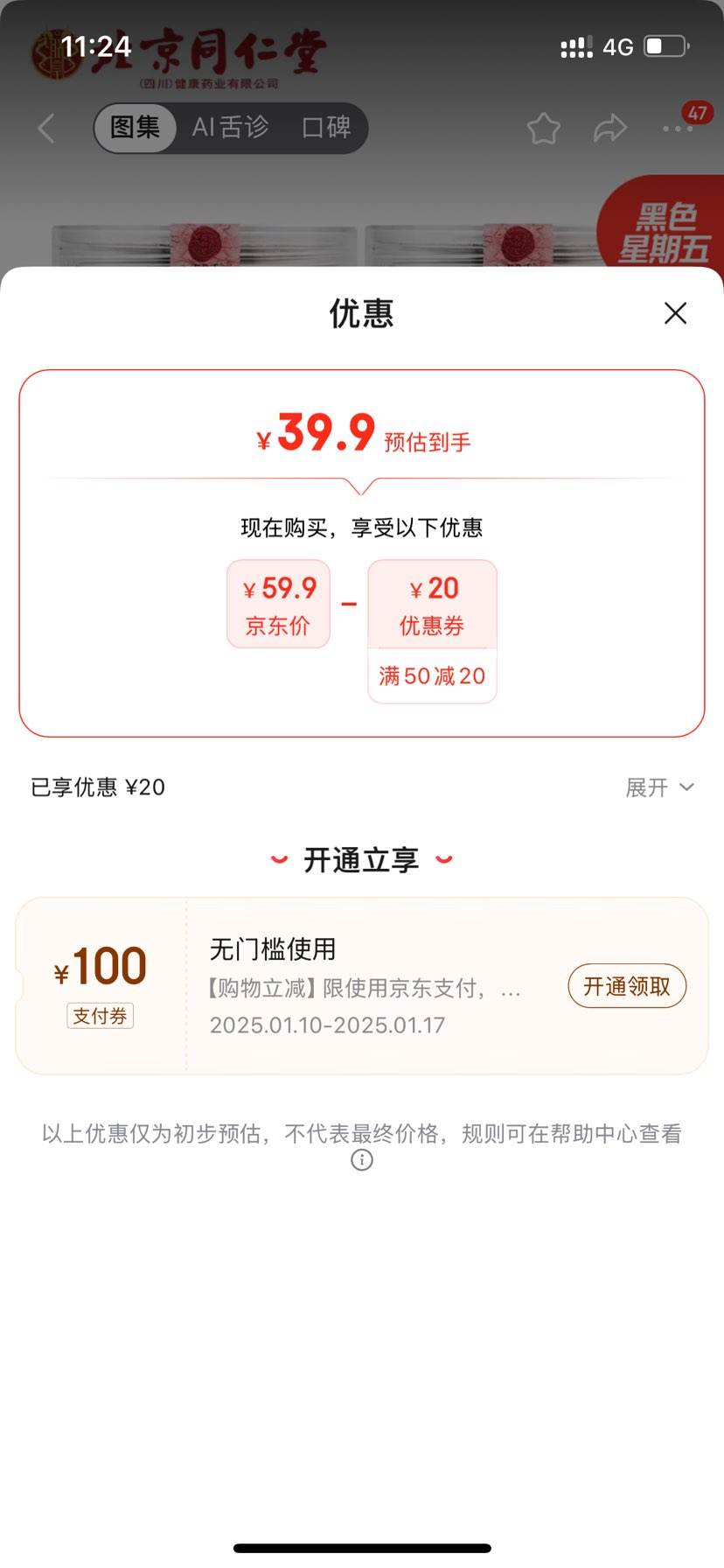Tap the 无门槛使用 coupon description
The height and width of the screenshot is (1568, 724).
[x=273, y=948]
